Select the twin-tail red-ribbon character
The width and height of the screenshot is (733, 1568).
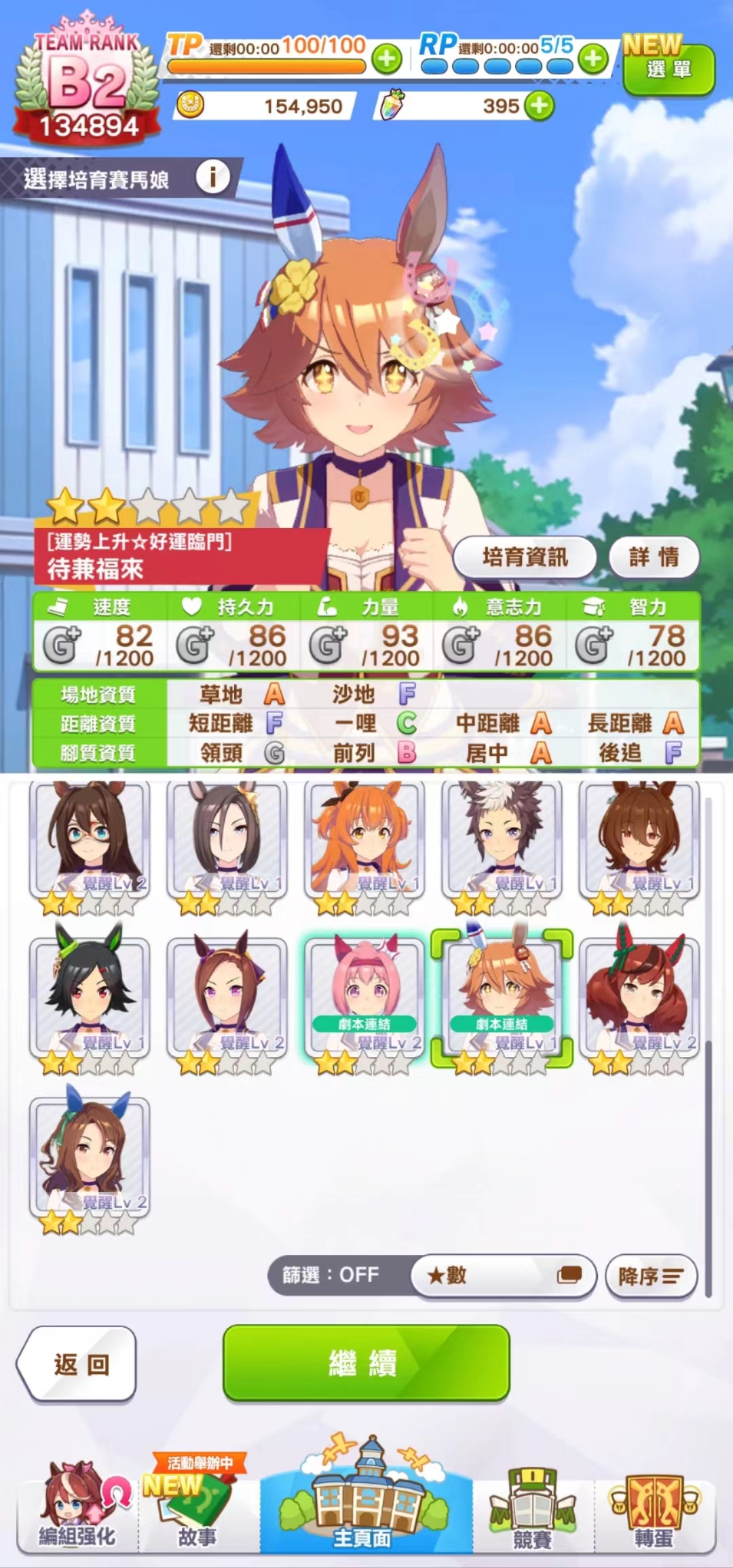(639, 998)
